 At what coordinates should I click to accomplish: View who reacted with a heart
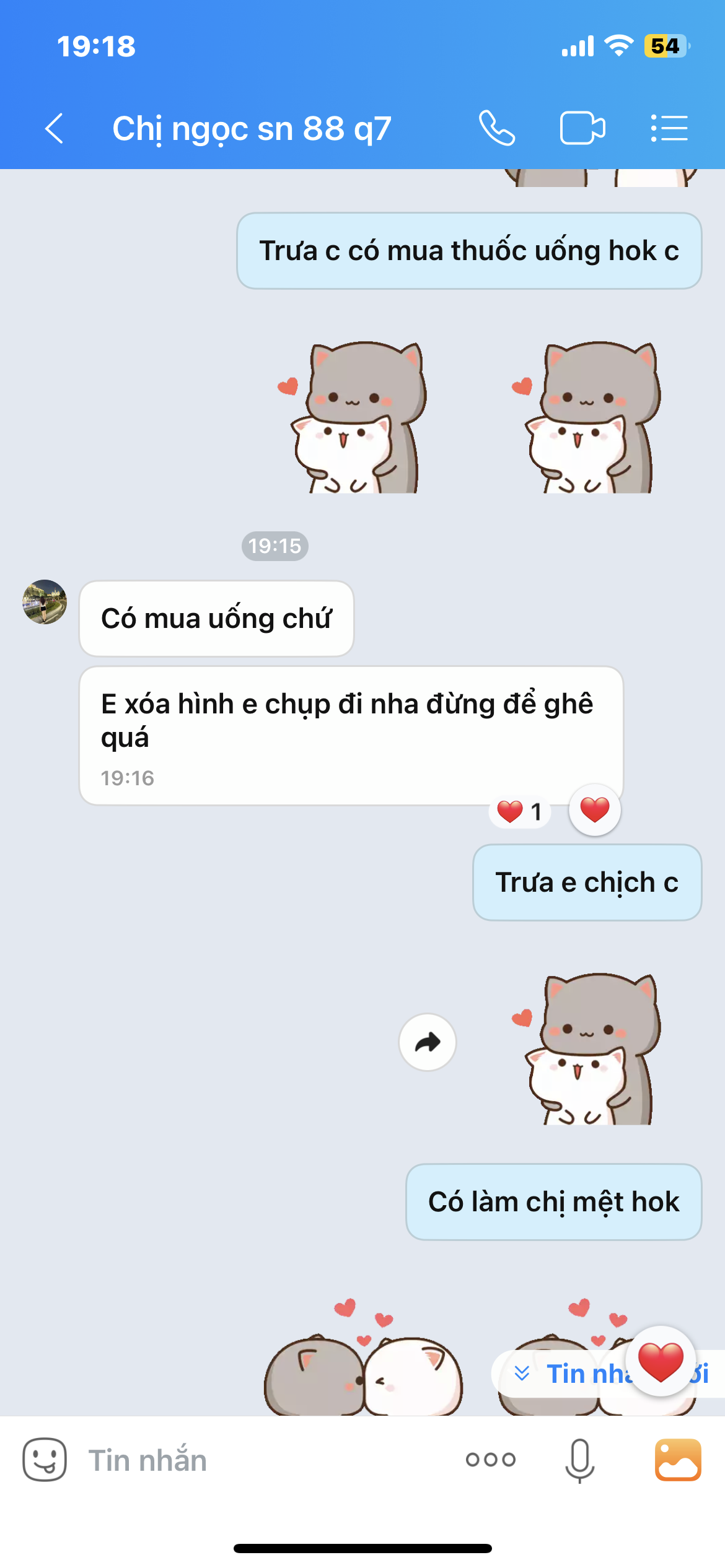coord(521,811)
